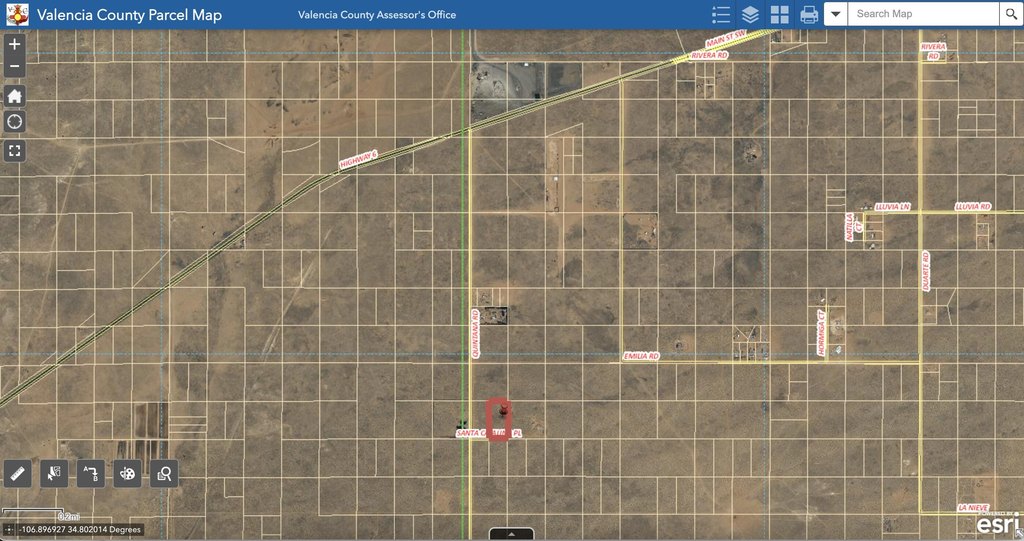Viewport: 1024px width, 541px height.
Task: Open the layer list
Action: (x=750, y=14)
